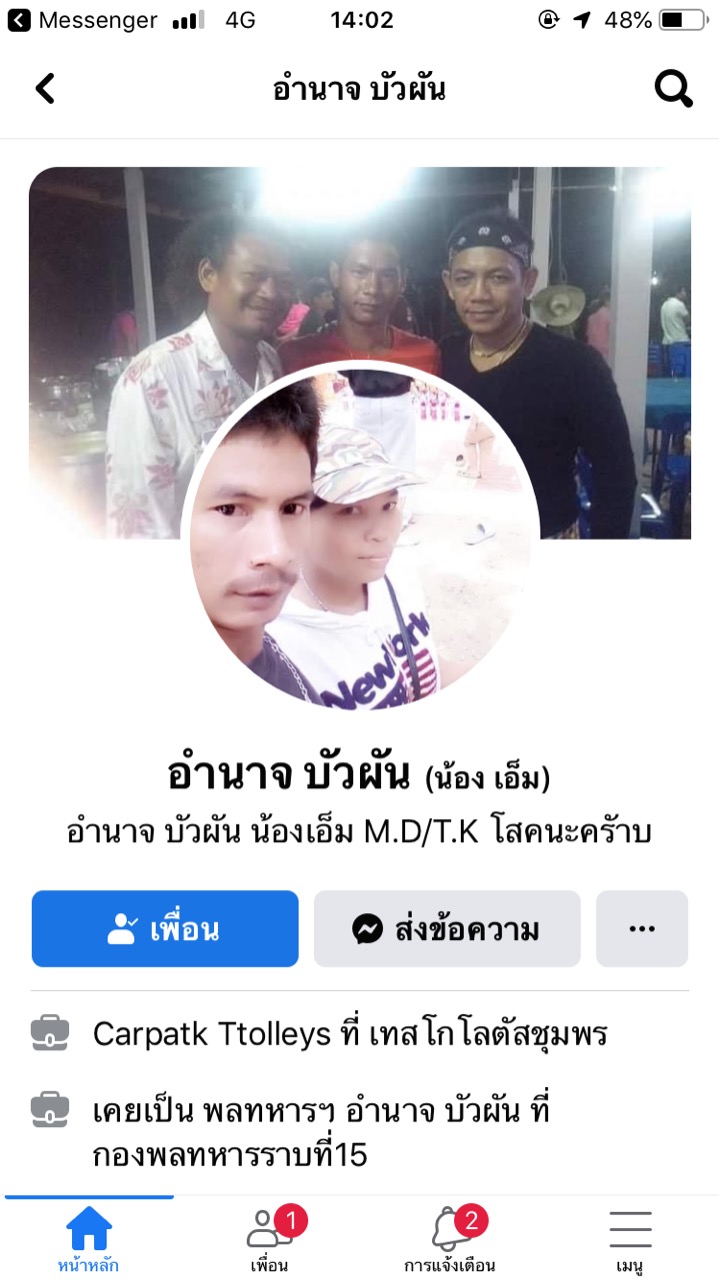Open the three-dot more options button
This screenshot has height=1280, width=719.
pos(642,929)
